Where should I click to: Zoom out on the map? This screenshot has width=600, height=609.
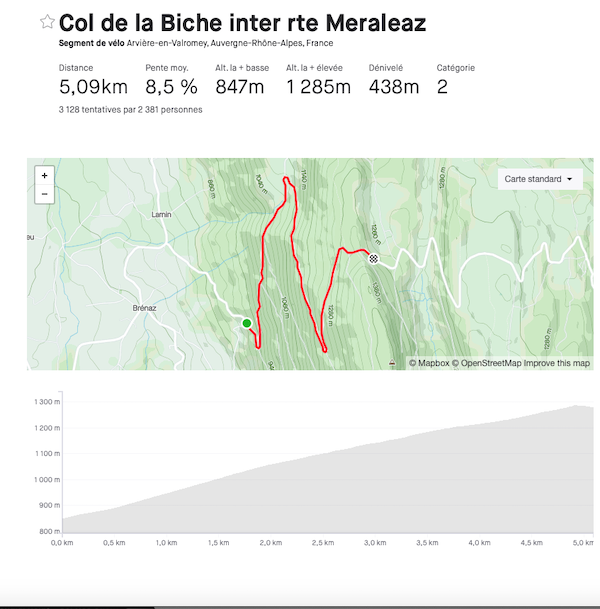click(44, 193)
